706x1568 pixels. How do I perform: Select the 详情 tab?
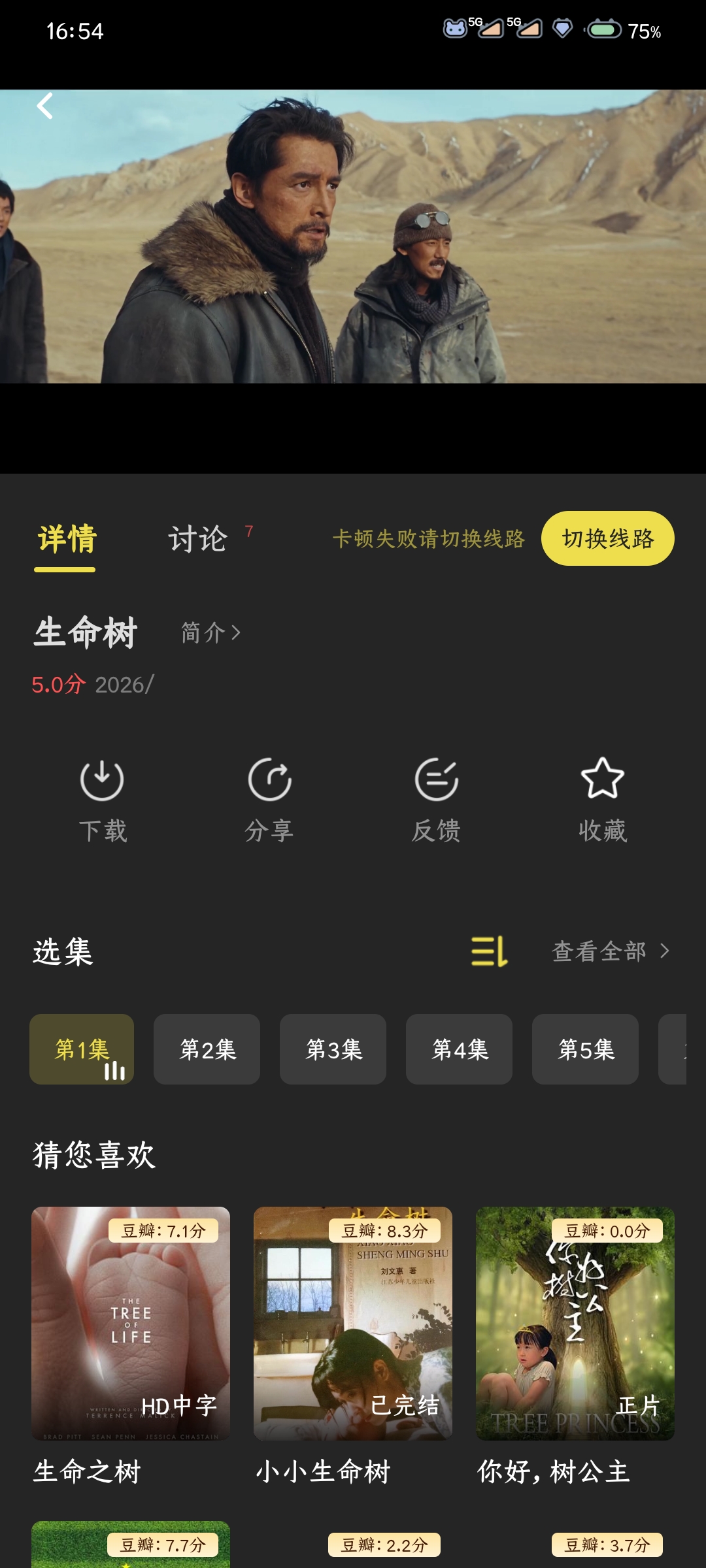coord(66,540)
